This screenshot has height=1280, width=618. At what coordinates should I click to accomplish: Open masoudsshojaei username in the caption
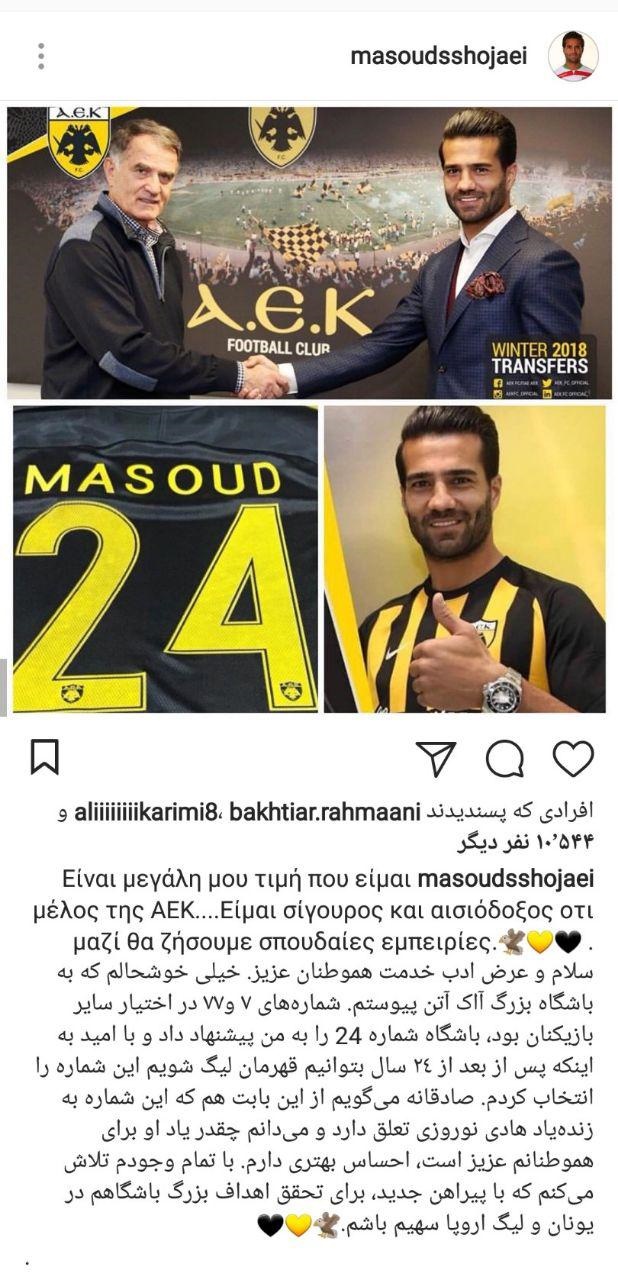[504, 878]
